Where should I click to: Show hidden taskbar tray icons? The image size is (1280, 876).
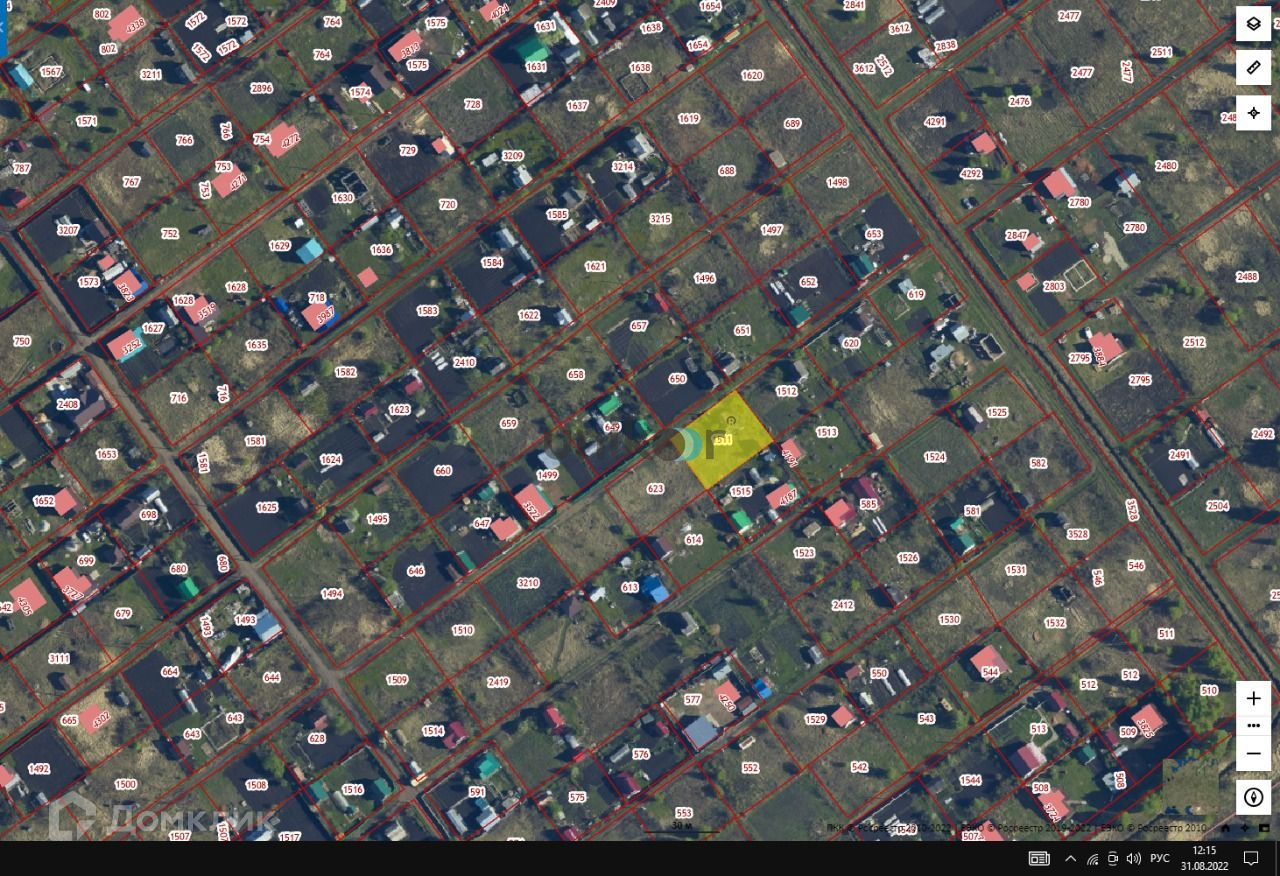(1070, 858)
